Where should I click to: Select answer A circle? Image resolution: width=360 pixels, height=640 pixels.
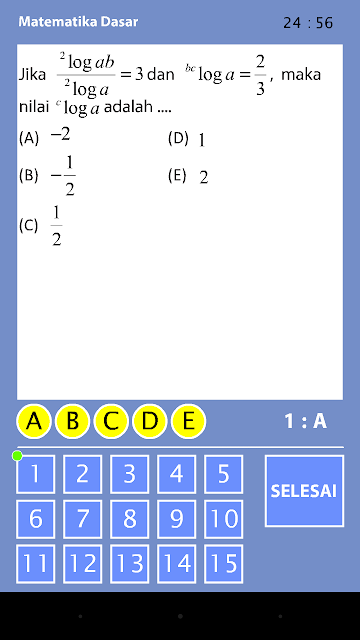coord(34,421)
